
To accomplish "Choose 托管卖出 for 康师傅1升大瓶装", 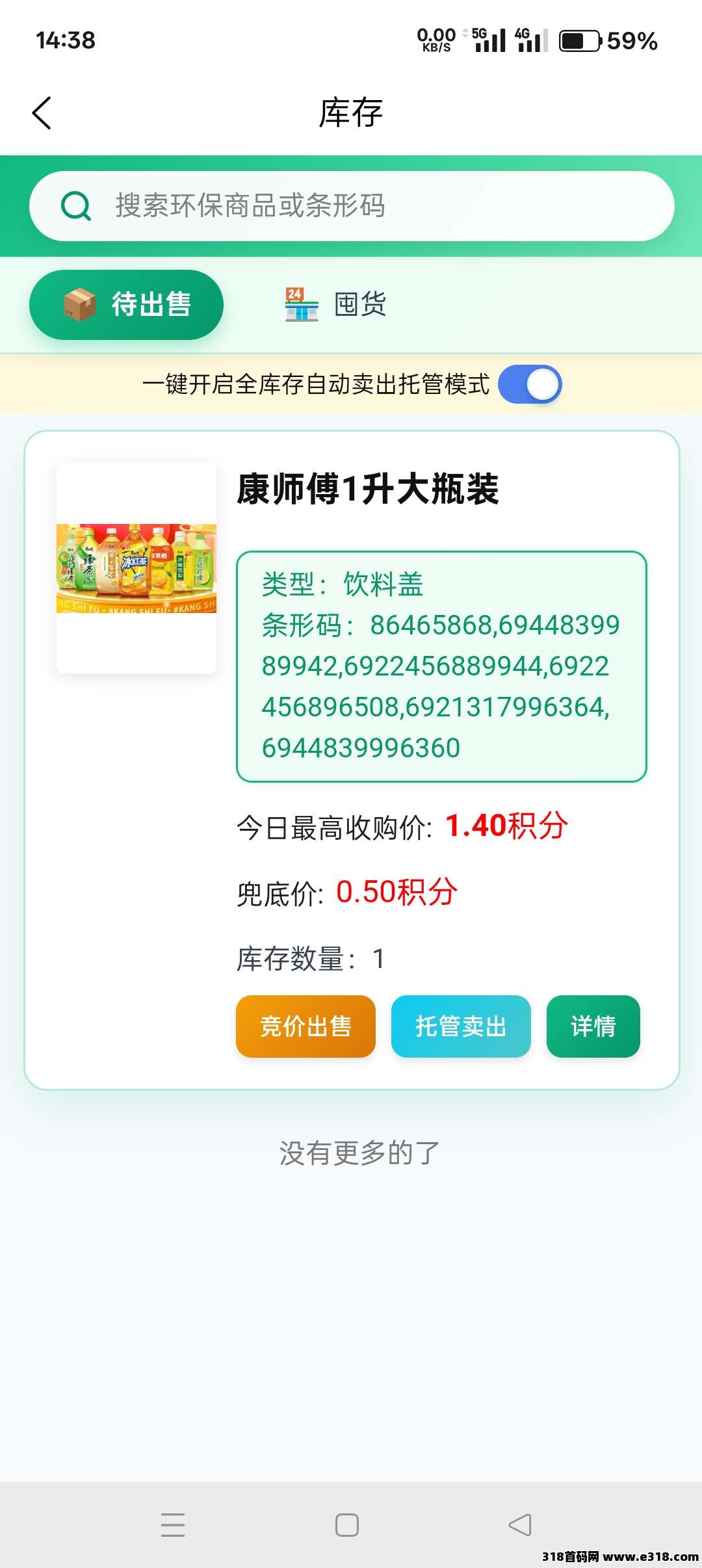I will [x=461, y=1026].
